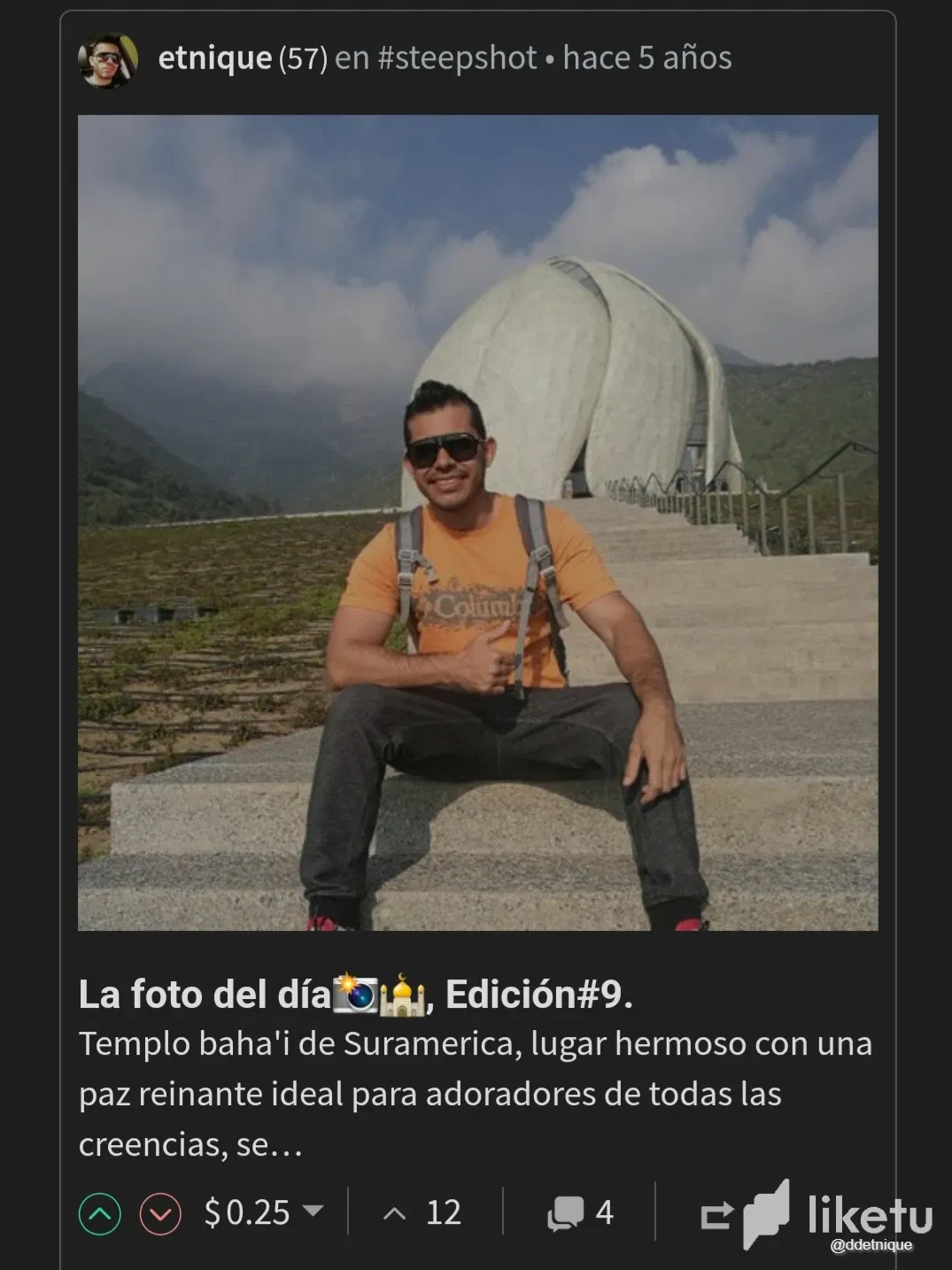Click etnique's circular profile avatar
The width and height of the screenshot is (952, 1270).
tap(108, 59)
